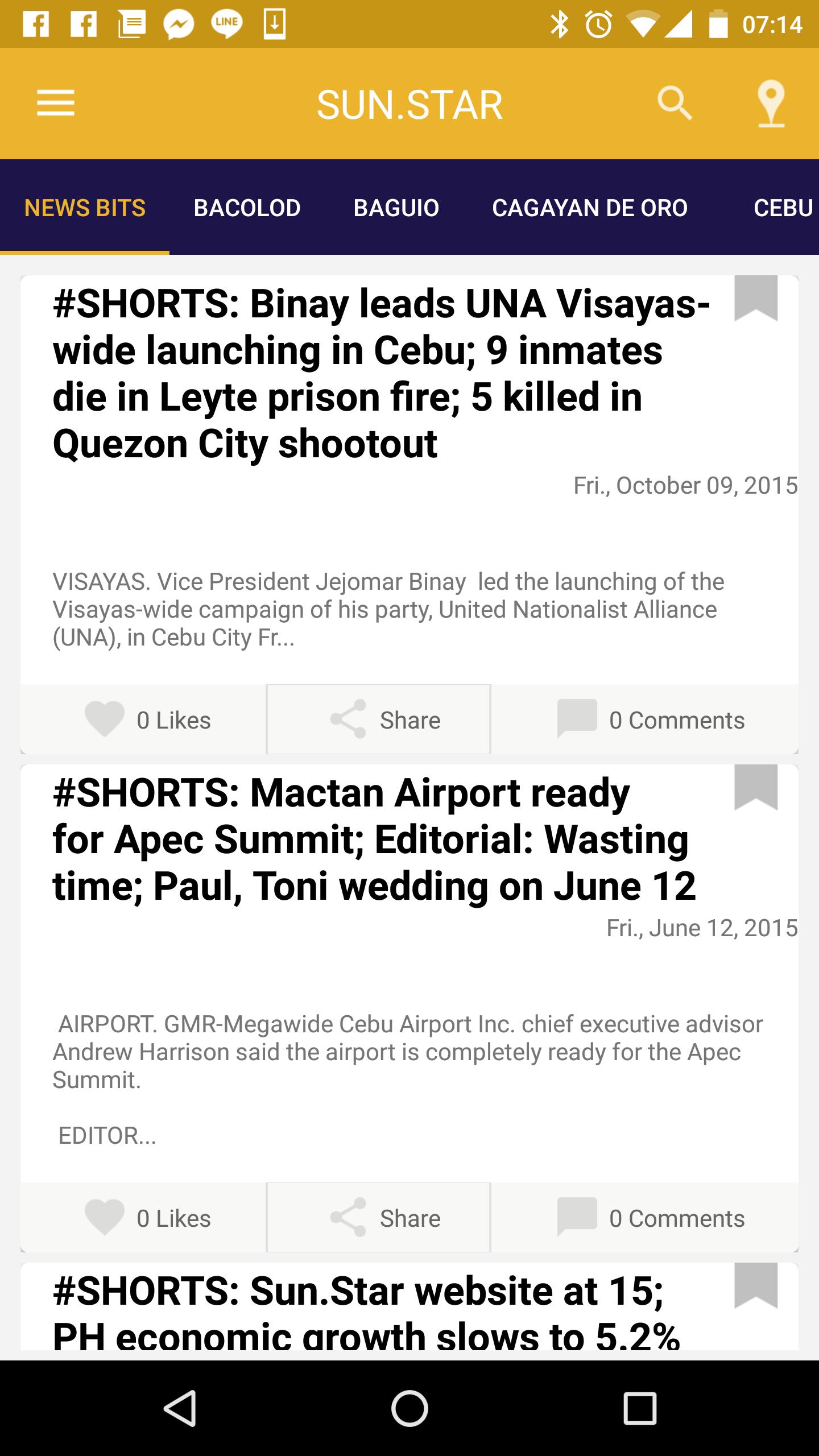Go to the Cebu tab
This screenshot has height=1456, width=819.
point(783,208)
